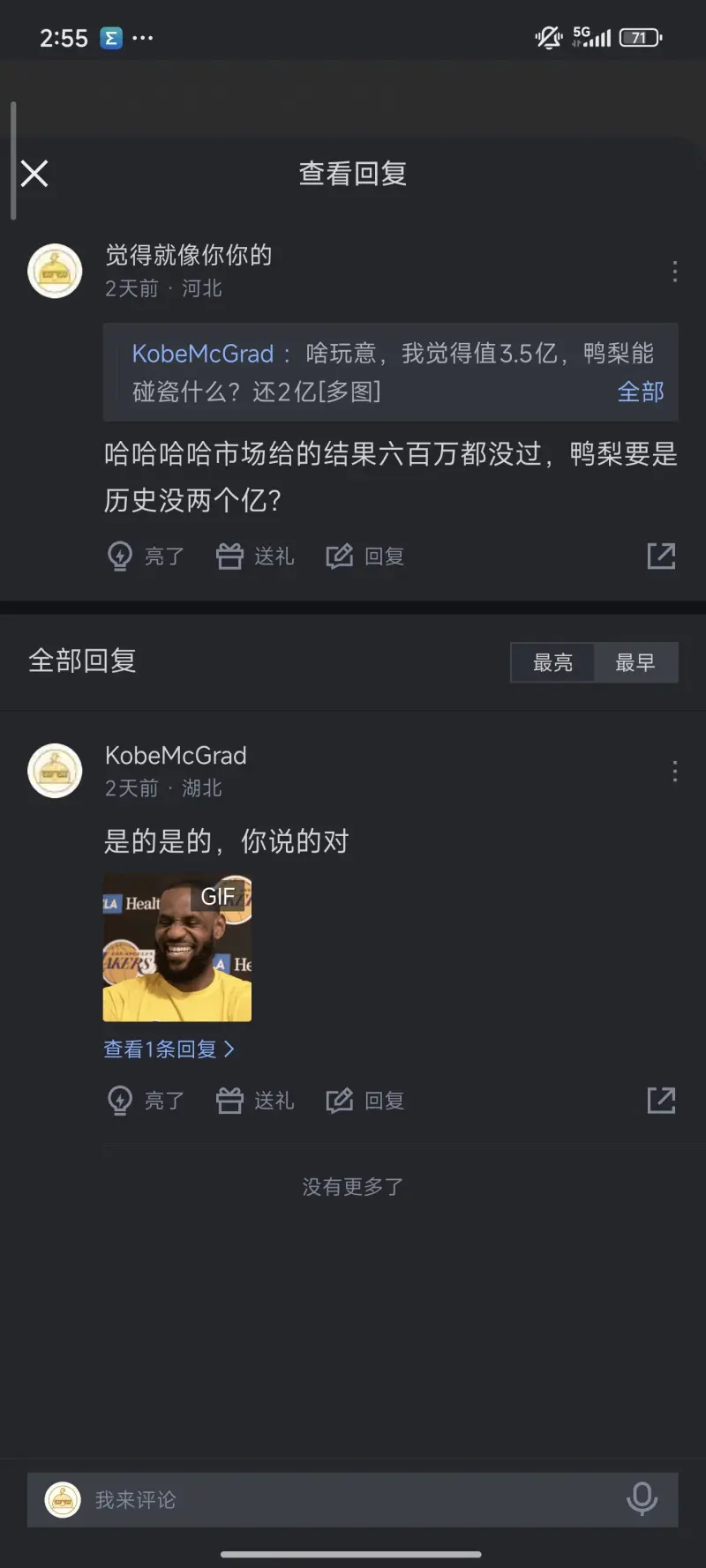This screenshot has height=1568, width=706.
Task: Open overflow menu on 觉得就像你你的's comment
Action: pyautogui.click(x=675, y=272)
